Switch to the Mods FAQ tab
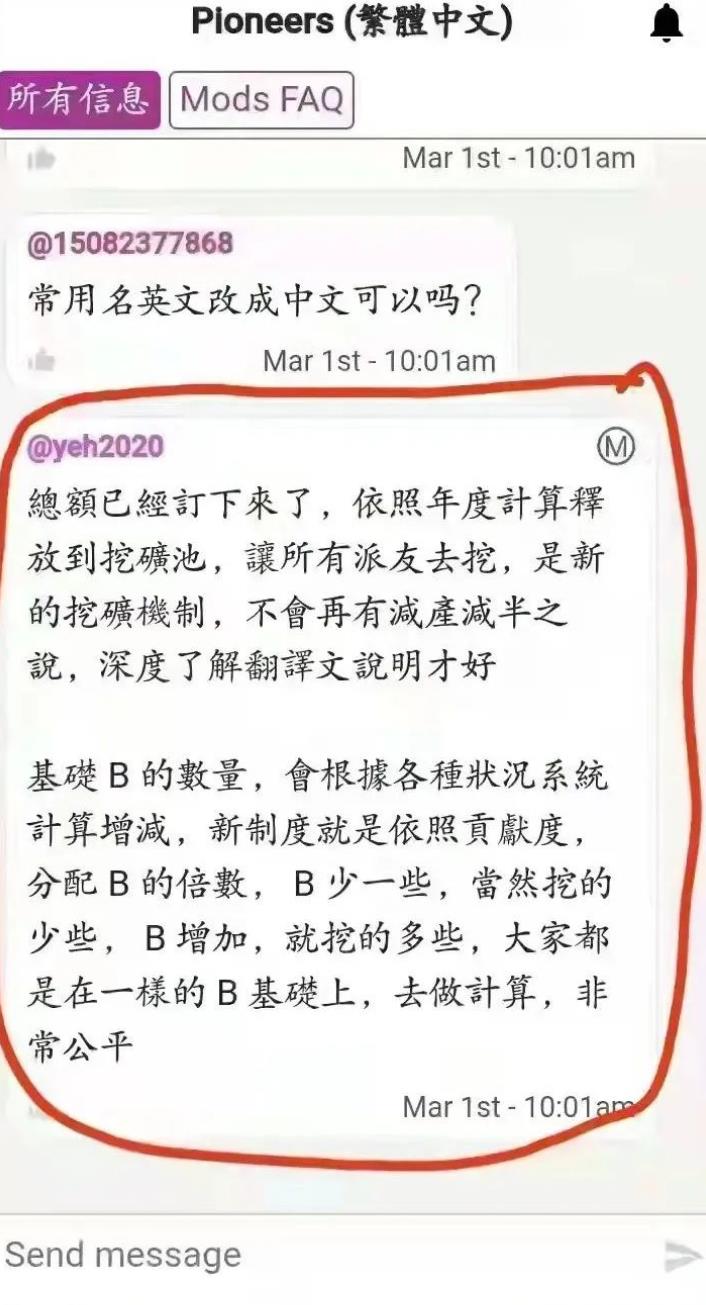Screen dimensions: 706x1305 (262, 100)
